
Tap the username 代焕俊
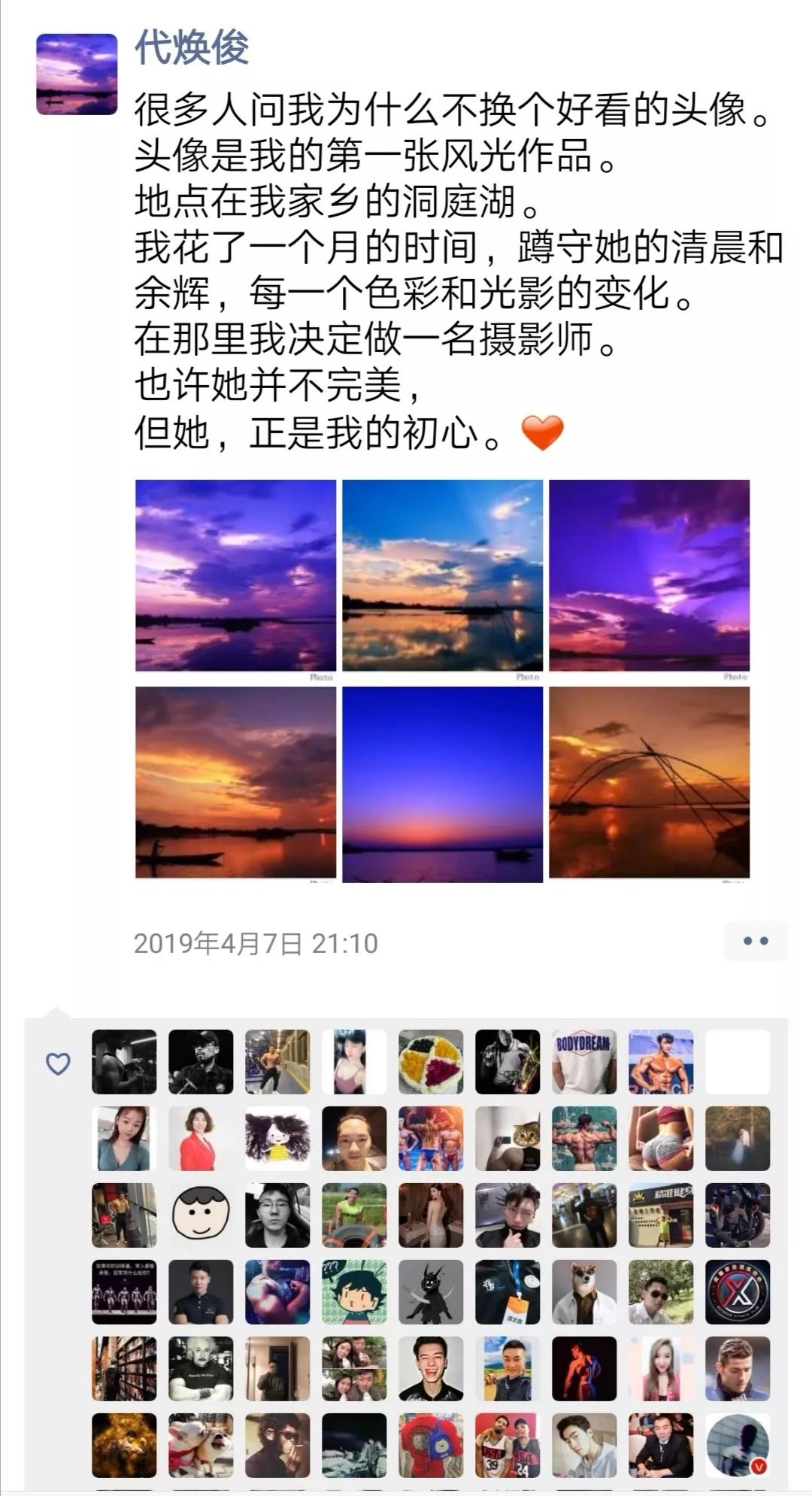click(x=192, y=48)
